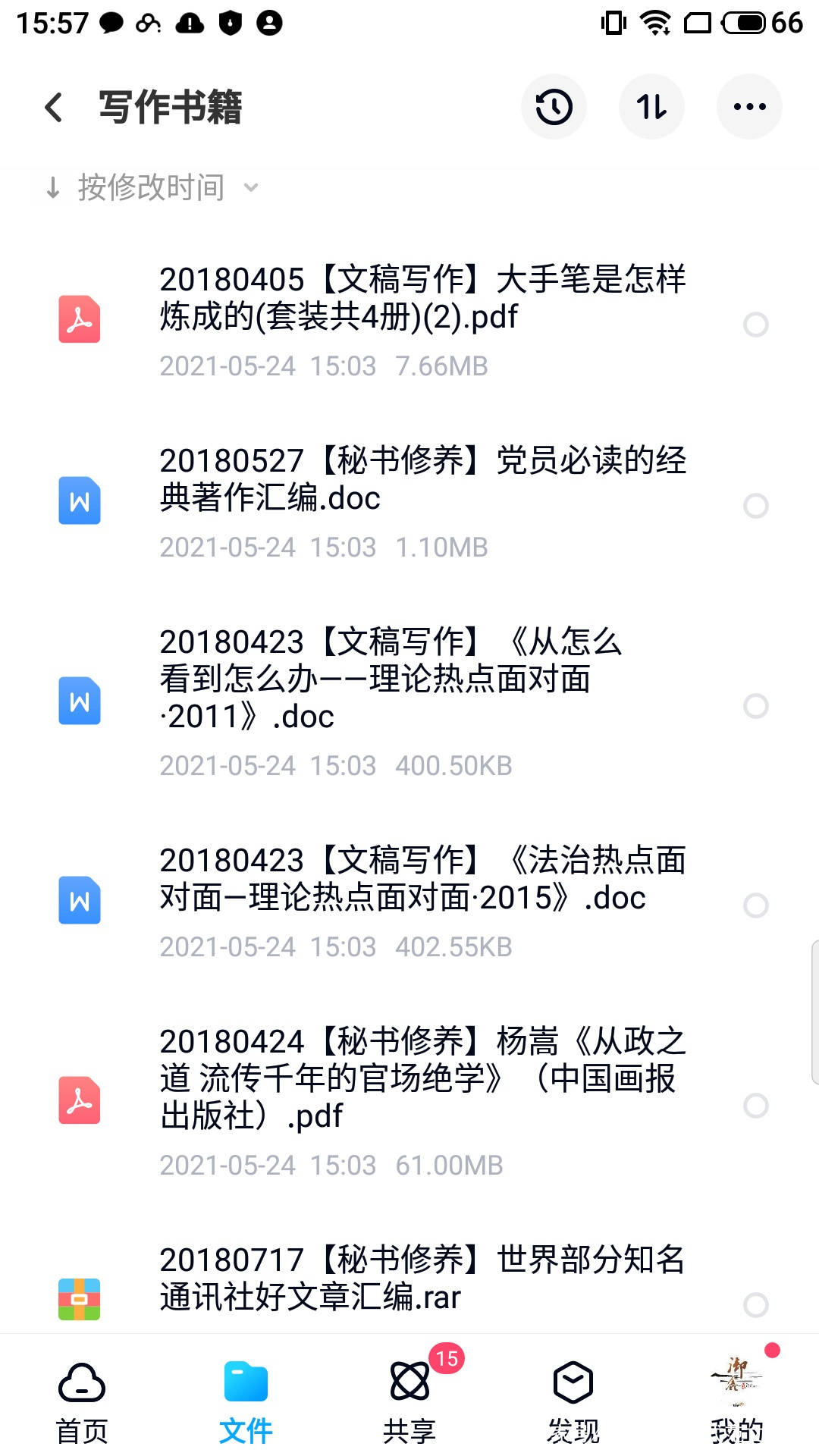This screenshot has width=819, height=1456.
Task: Open the transfer list arrows icon
Action: pos(651,107)
